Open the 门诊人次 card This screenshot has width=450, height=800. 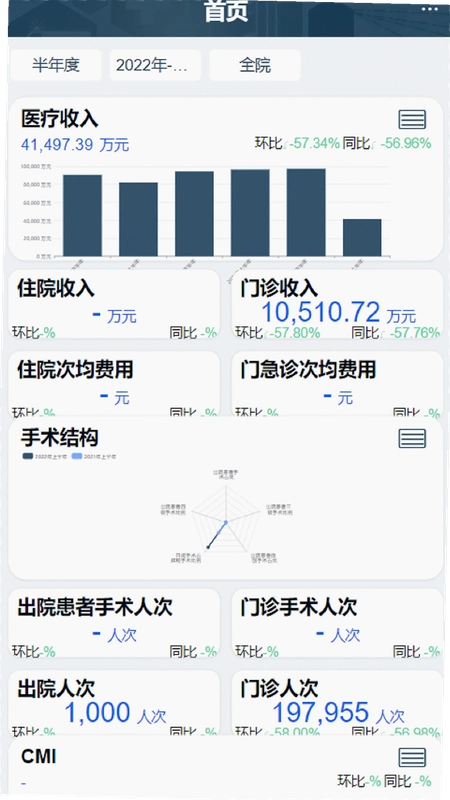point(337,703)
